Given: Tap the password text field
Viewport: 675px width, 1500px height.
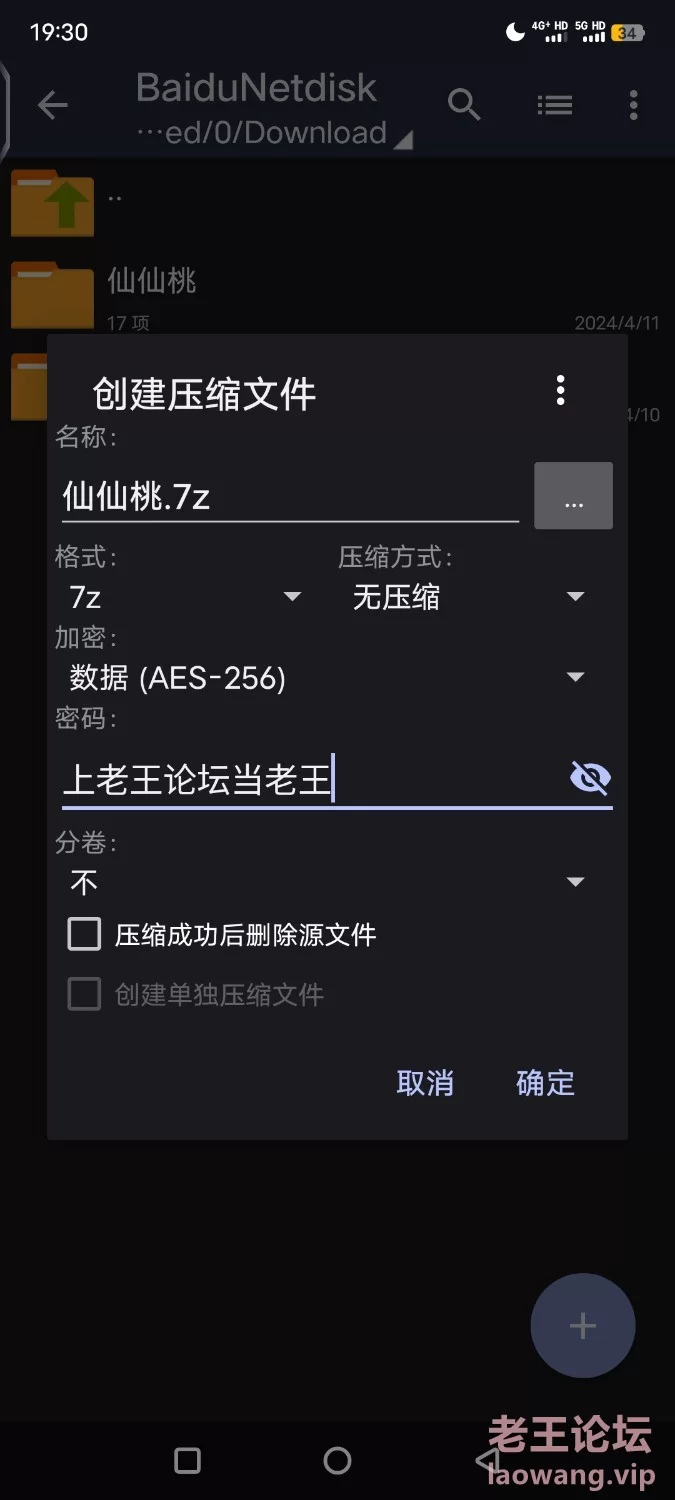Looking at the screenshot, I should [311, 779].
